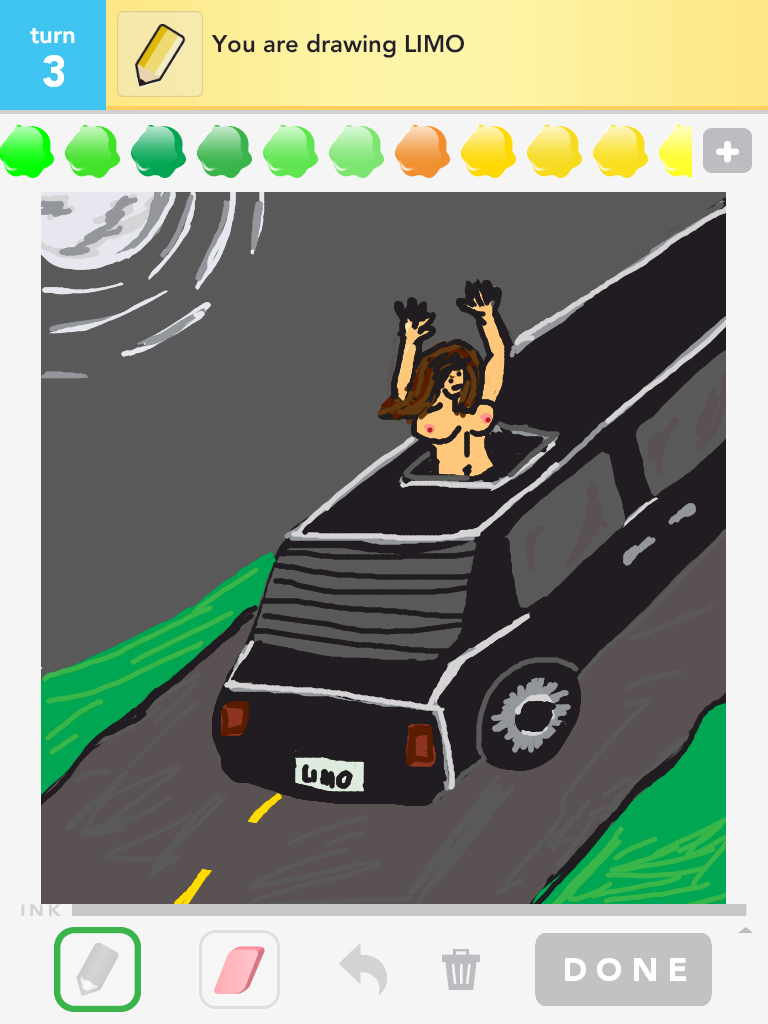Add more colors with the plus button

727,152
